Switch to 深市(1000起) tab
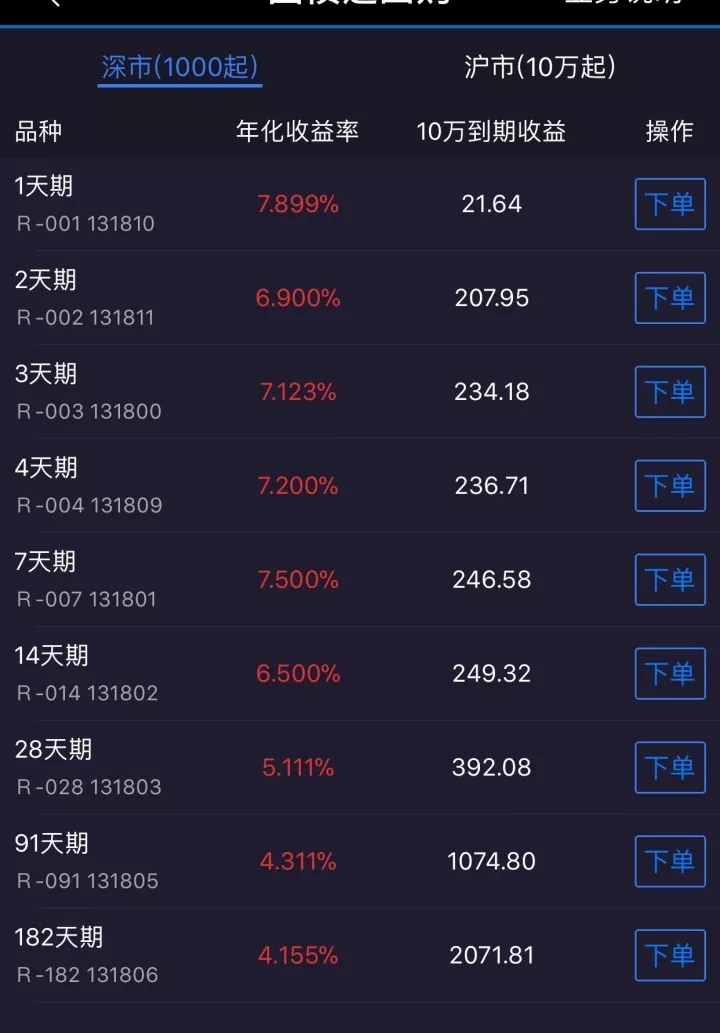 (180, 67)
